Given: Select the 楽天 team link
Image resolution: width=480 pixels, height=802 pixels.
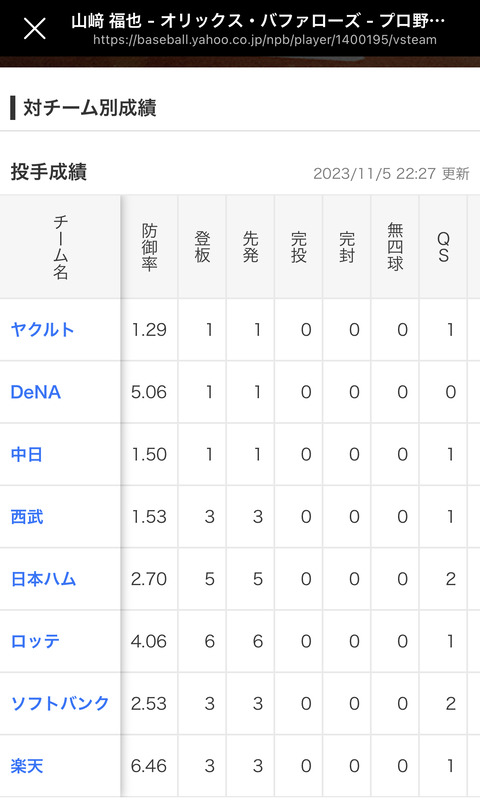Looking at the screenshot, I should pyautogui.click(x=27, y=766).
